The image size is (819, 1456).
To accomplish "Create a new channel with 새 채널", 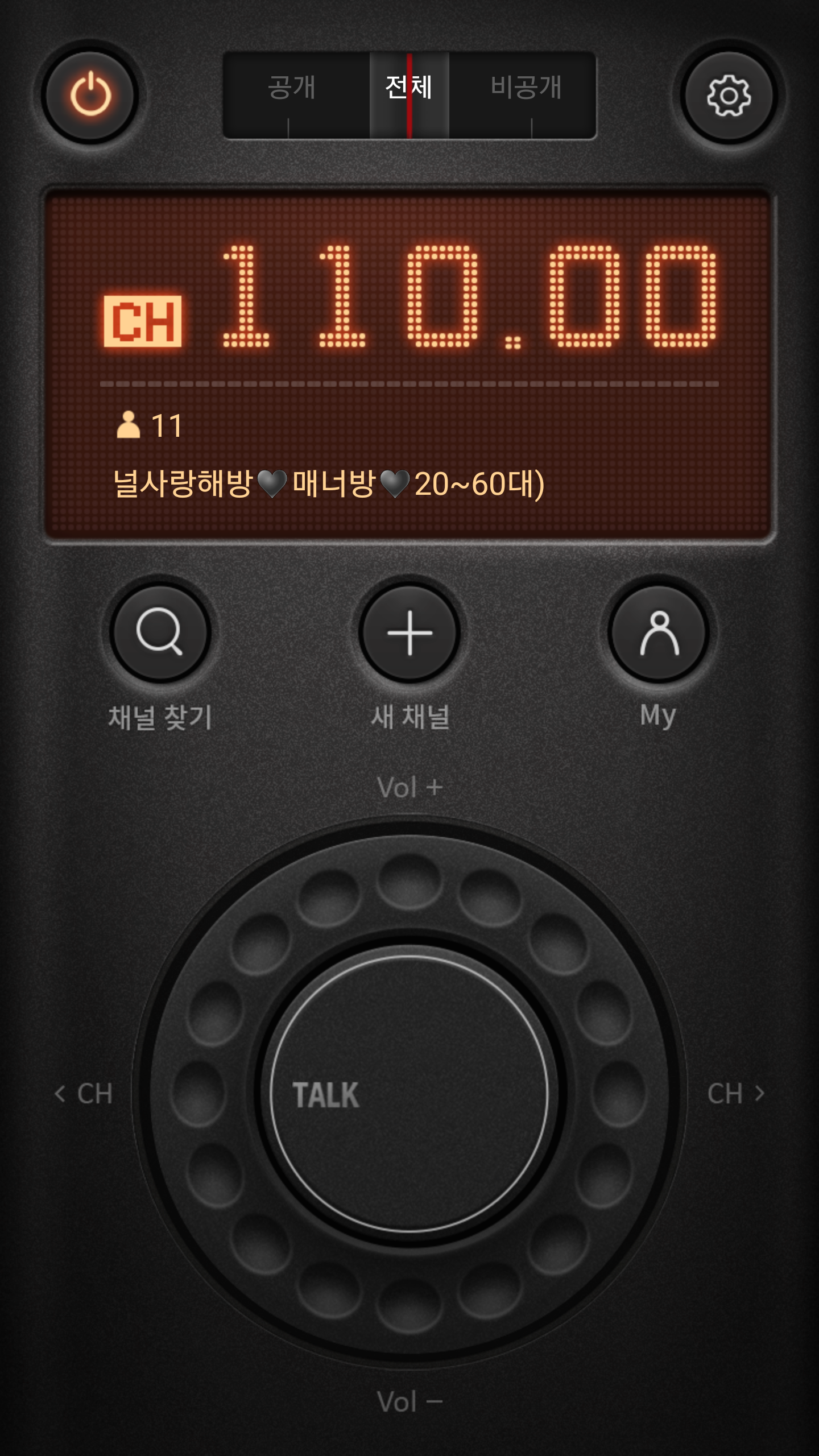I will click(x=409, y=632).
